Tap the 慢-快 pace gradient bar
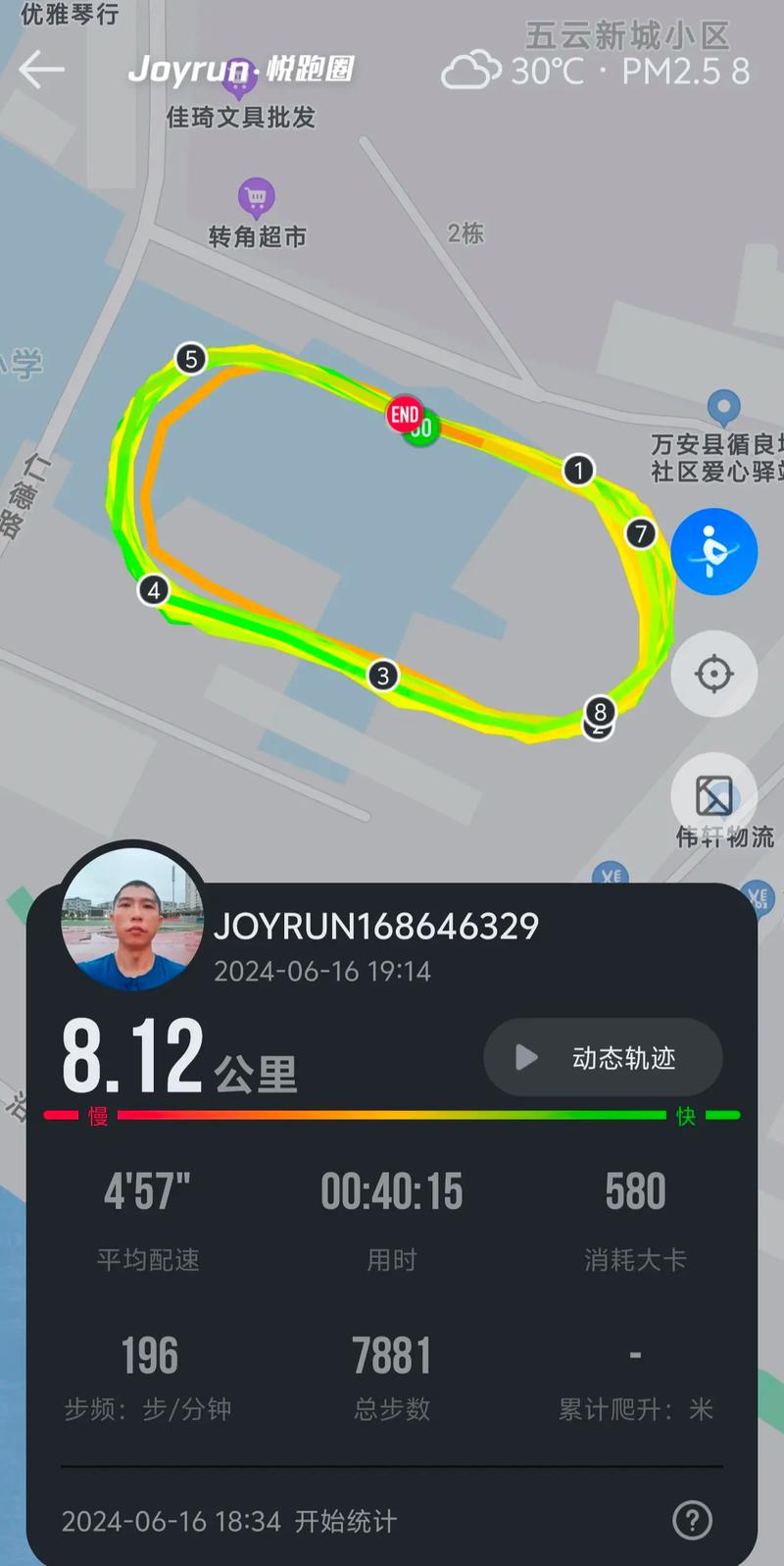This screenshot has width=784, height=1566. (x=392, y=1114)
